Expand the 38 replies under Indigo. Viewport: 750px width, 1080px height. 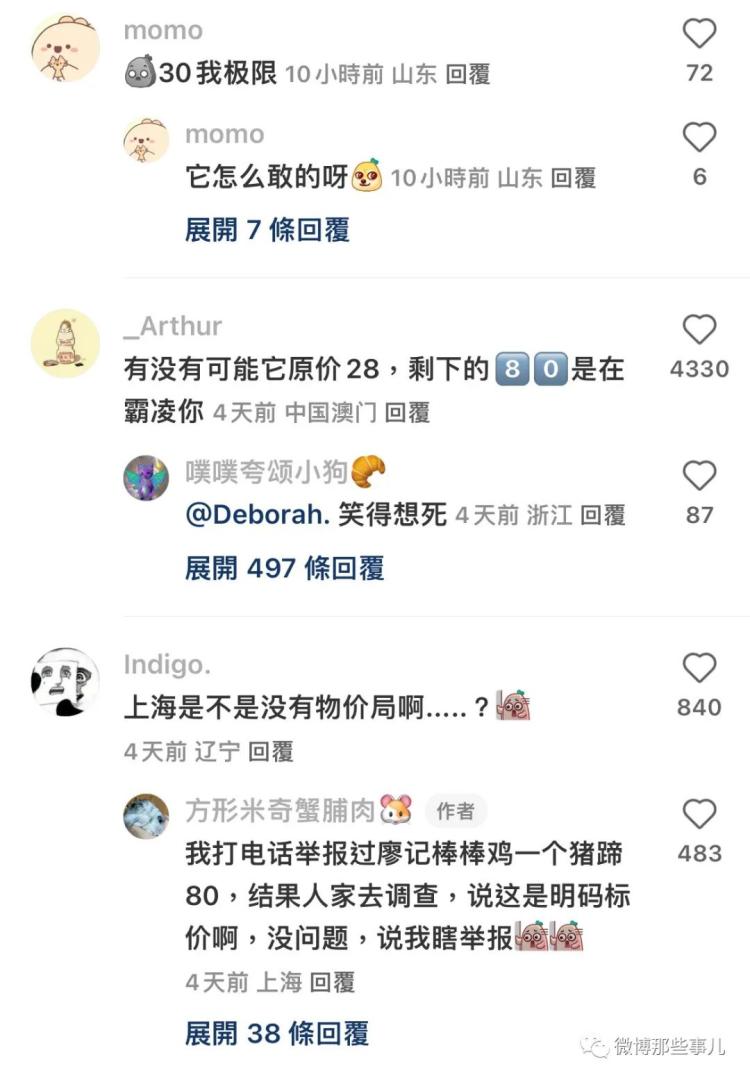tap(276, 1032)
